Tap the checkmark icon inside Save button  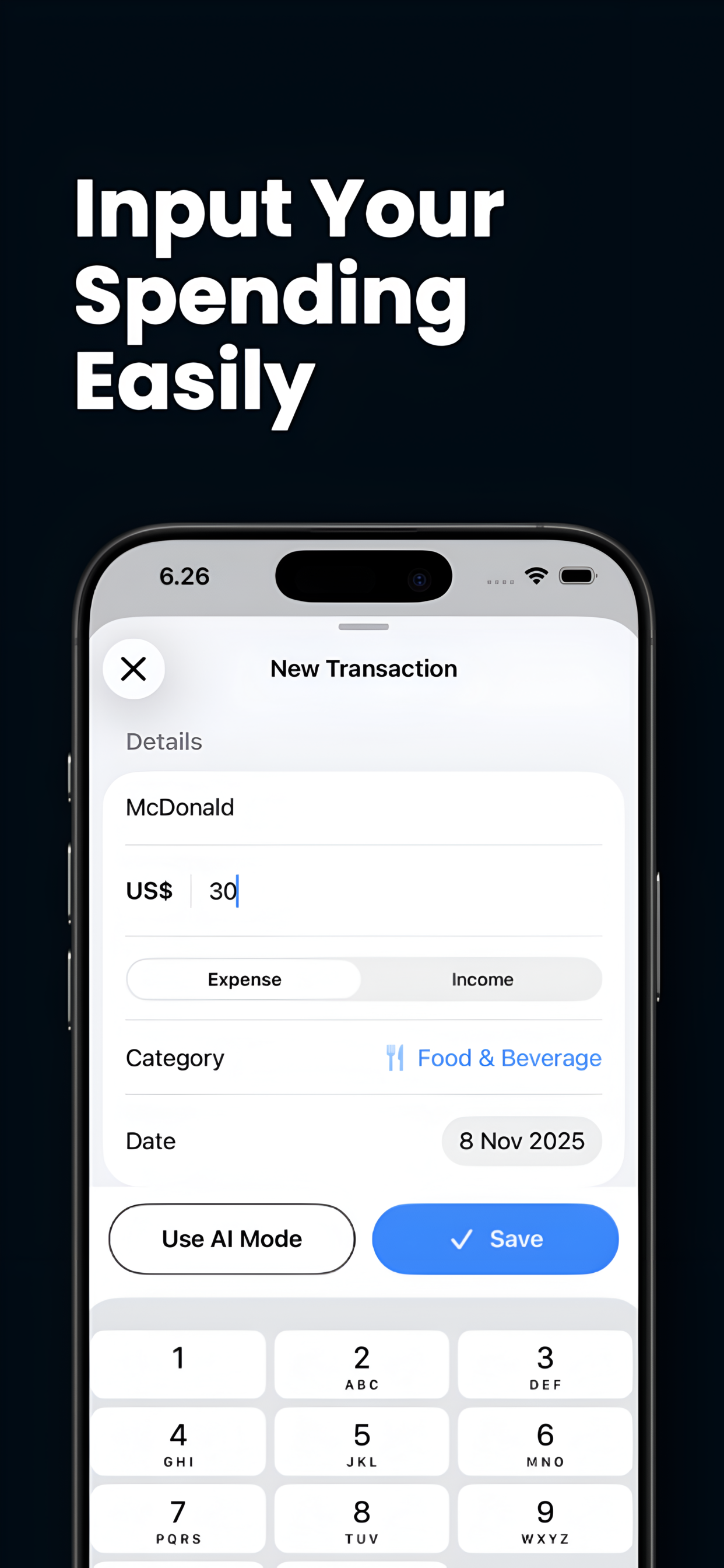(x=462, y=1240)
